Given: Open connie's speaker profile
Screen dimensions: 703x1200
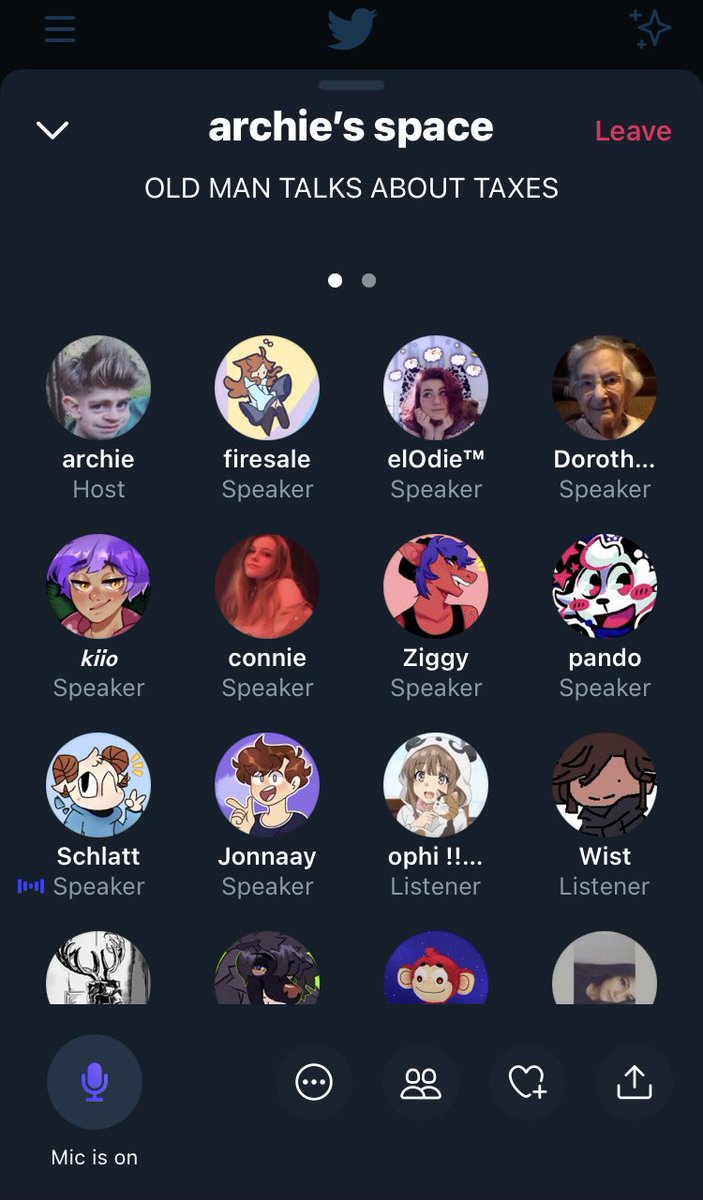Looking at the screenshot, I should 267,586.
